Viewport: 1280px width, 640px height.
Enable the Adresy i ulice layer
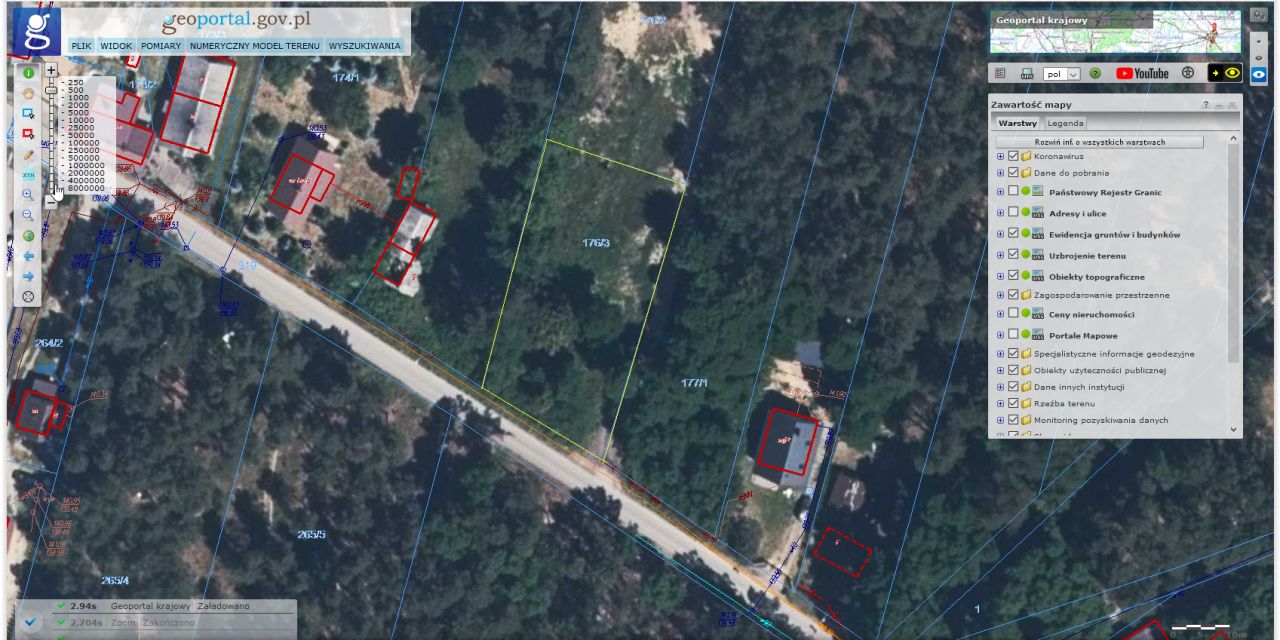coord(1014,212)
